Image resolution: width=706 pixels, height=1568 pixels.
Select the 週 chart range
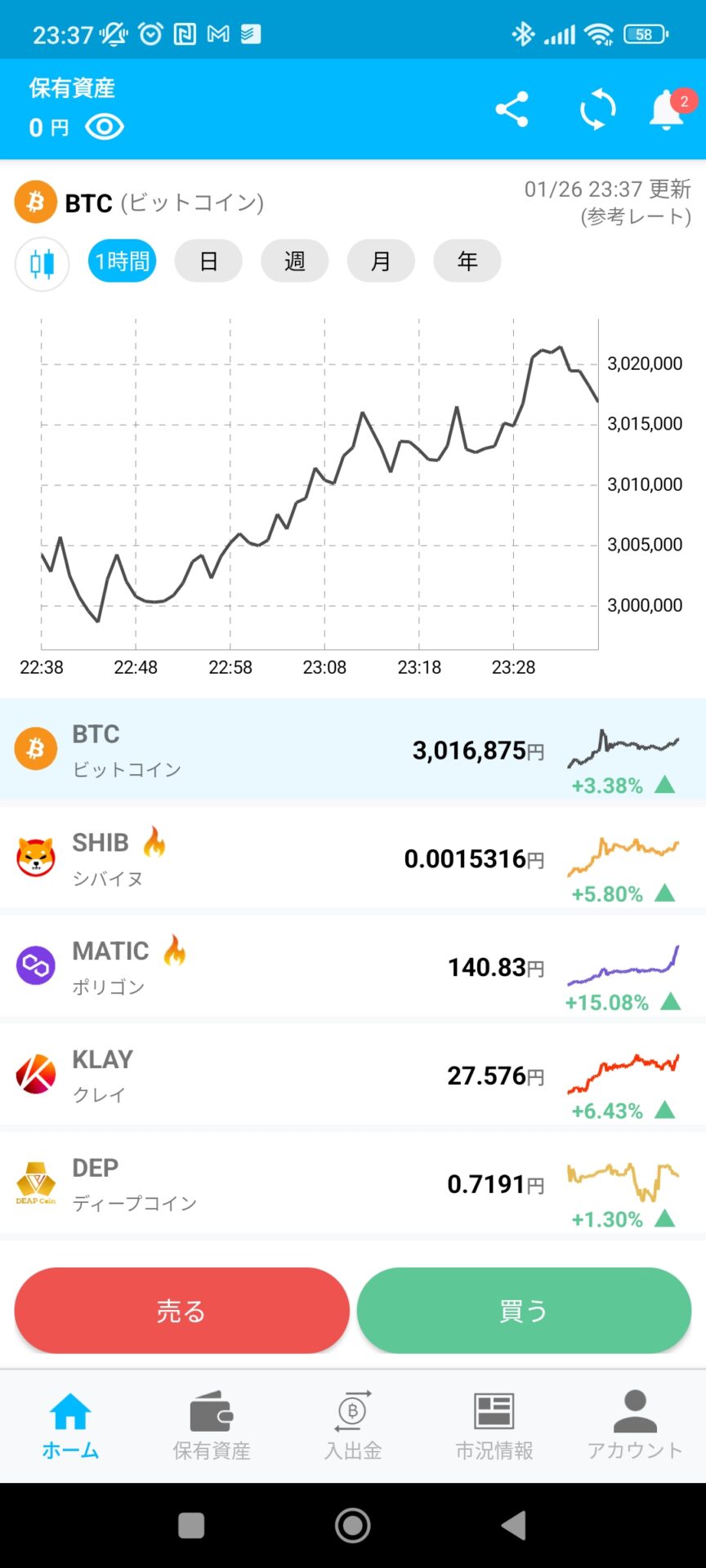(295, 261)
